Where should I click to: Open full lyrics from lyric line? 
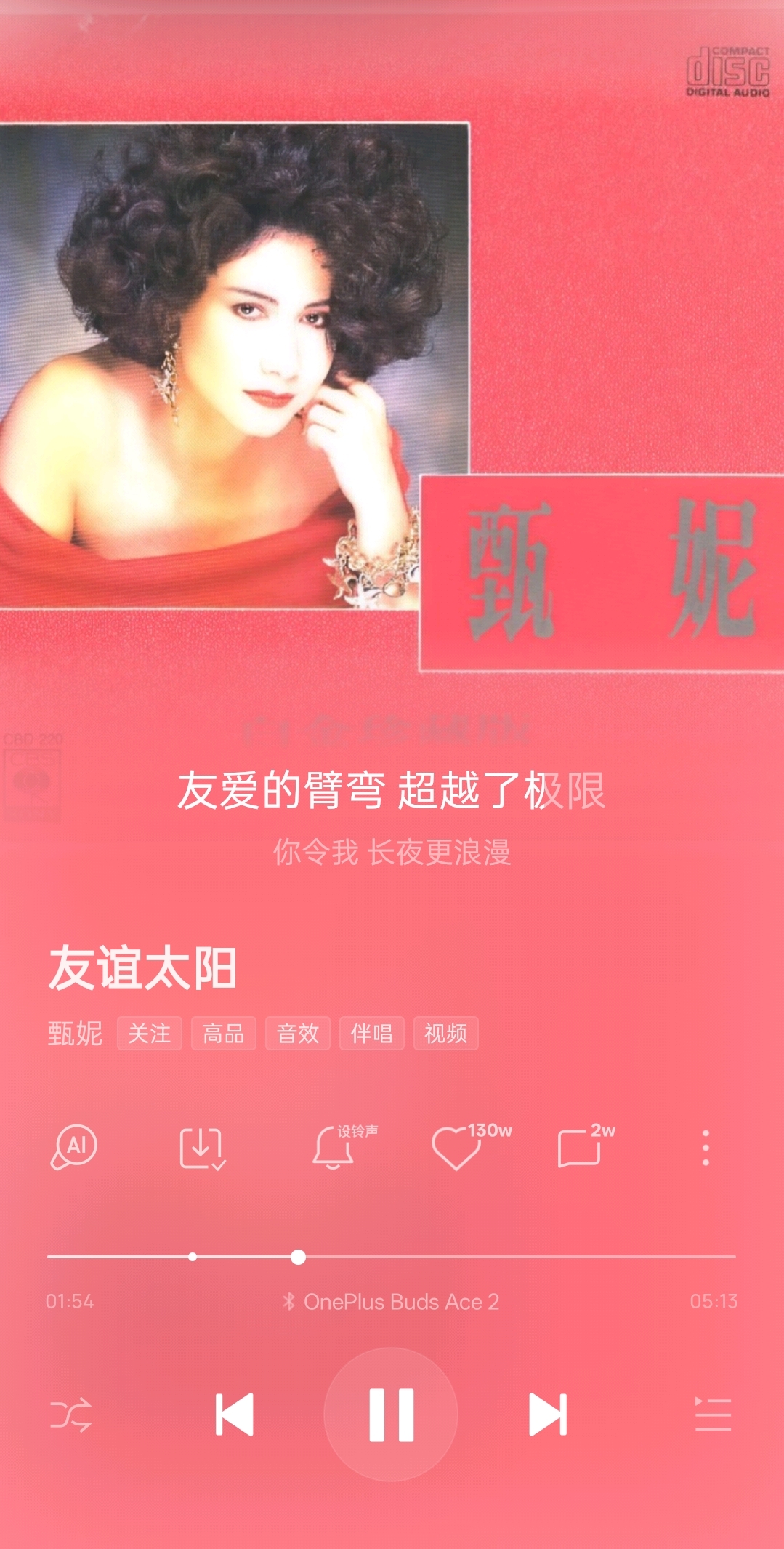(391, 791)
